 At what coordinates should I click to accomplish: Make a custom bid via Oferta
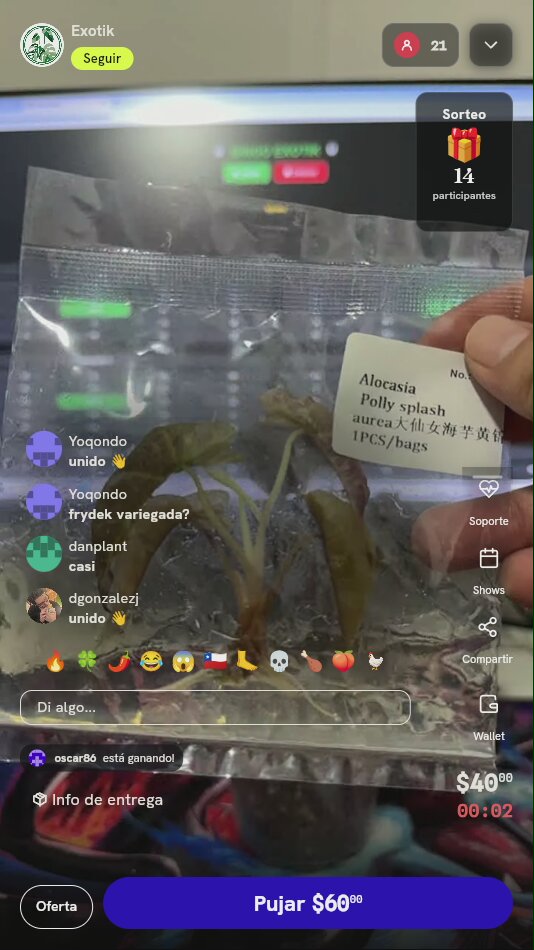coord(56,906)
